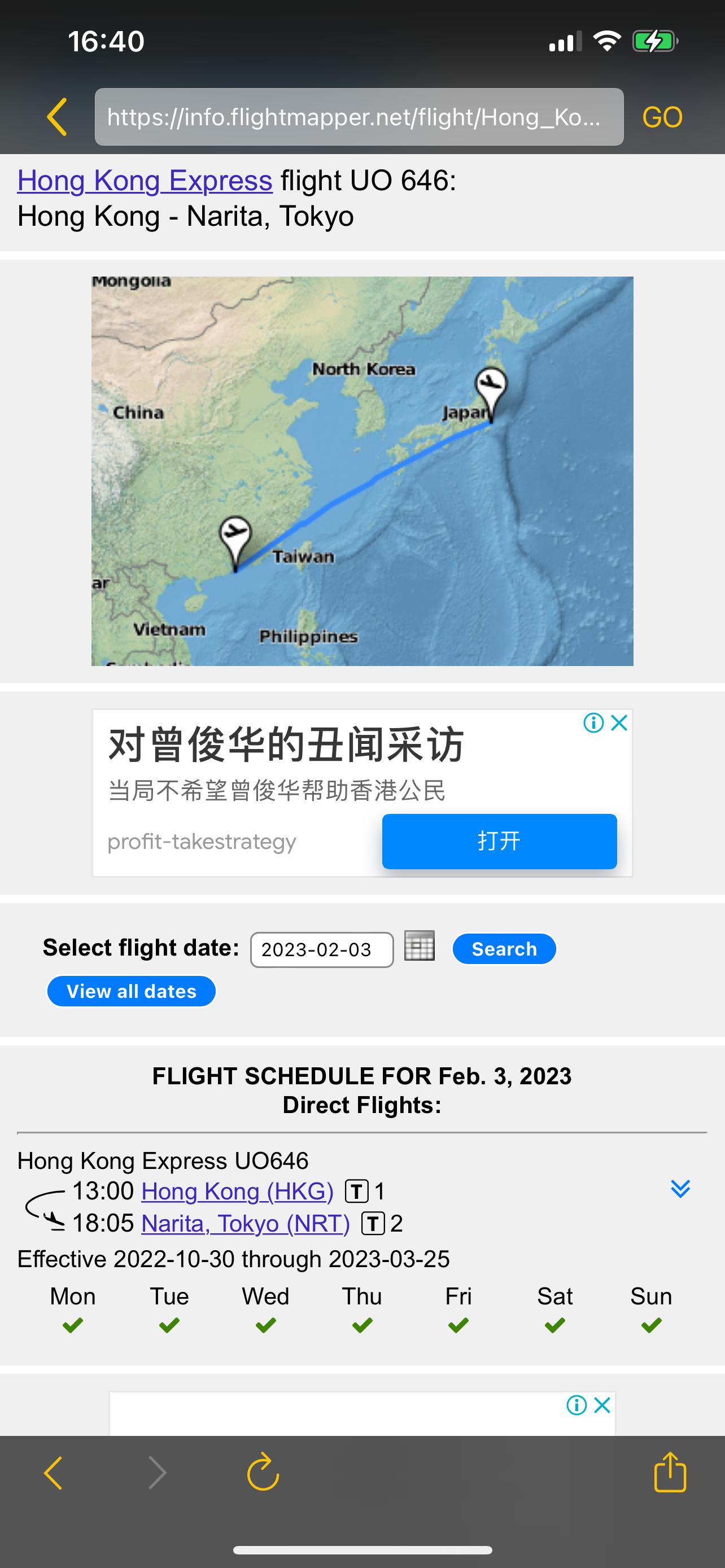Tap the URL address field
Image resolution: width=725 pixels, height=1568 pixels.
(x=359, y=117)
